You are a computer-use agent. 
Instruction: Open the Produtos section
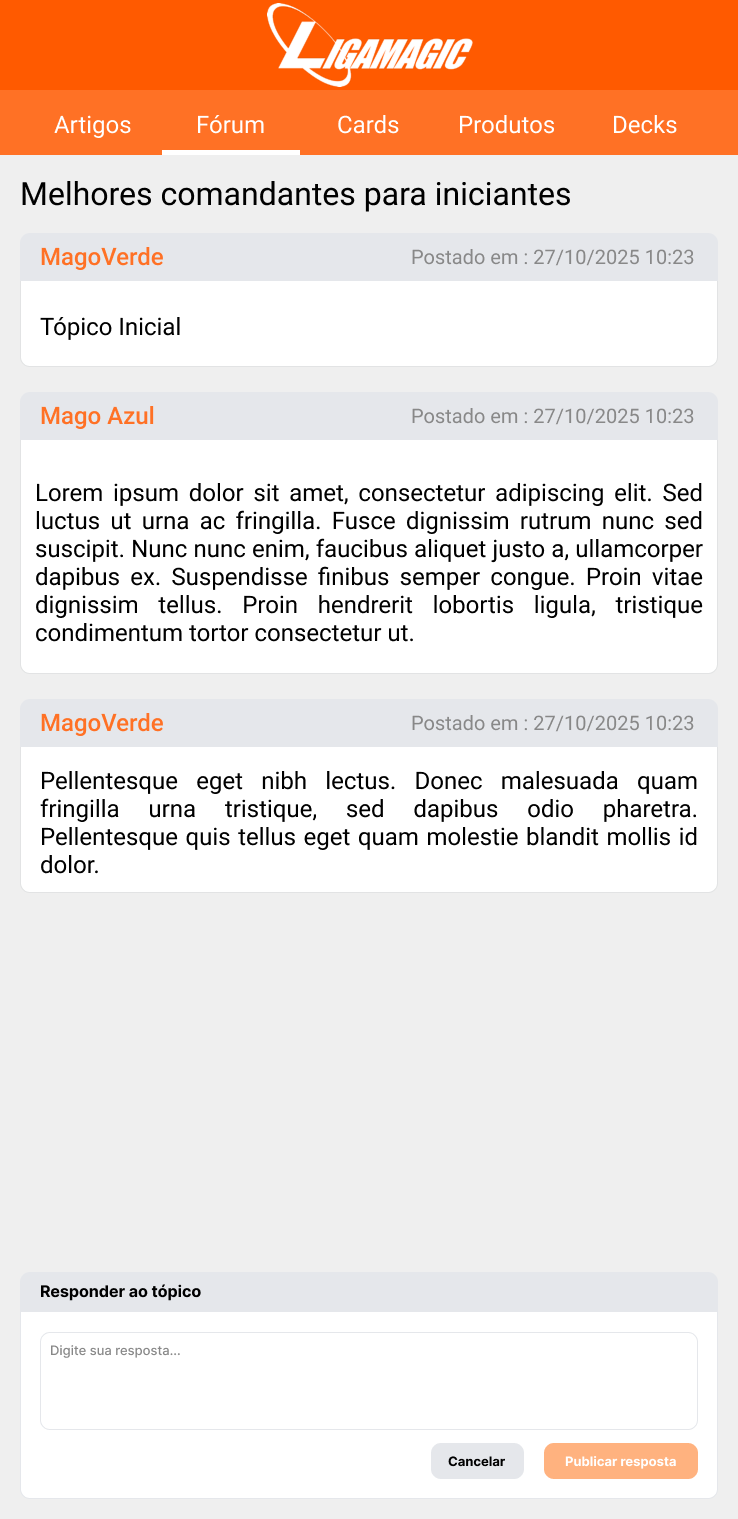[506, 124]
